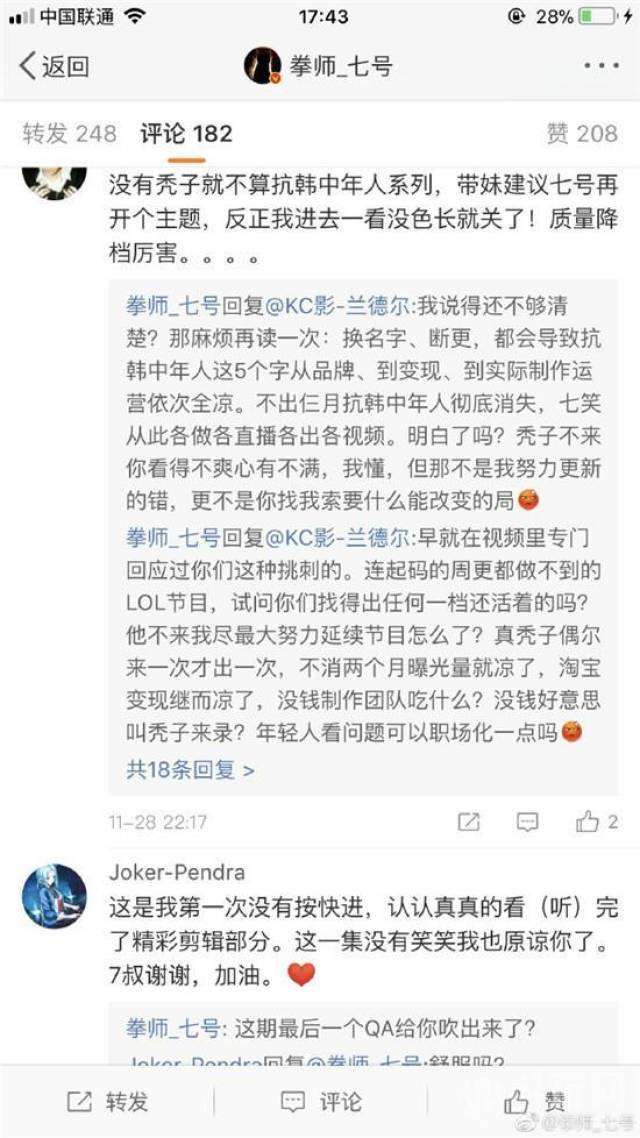
Task: Reply to the comment posted 11-28 22:17
Action: pyautogui.click(x=527, y=822)
